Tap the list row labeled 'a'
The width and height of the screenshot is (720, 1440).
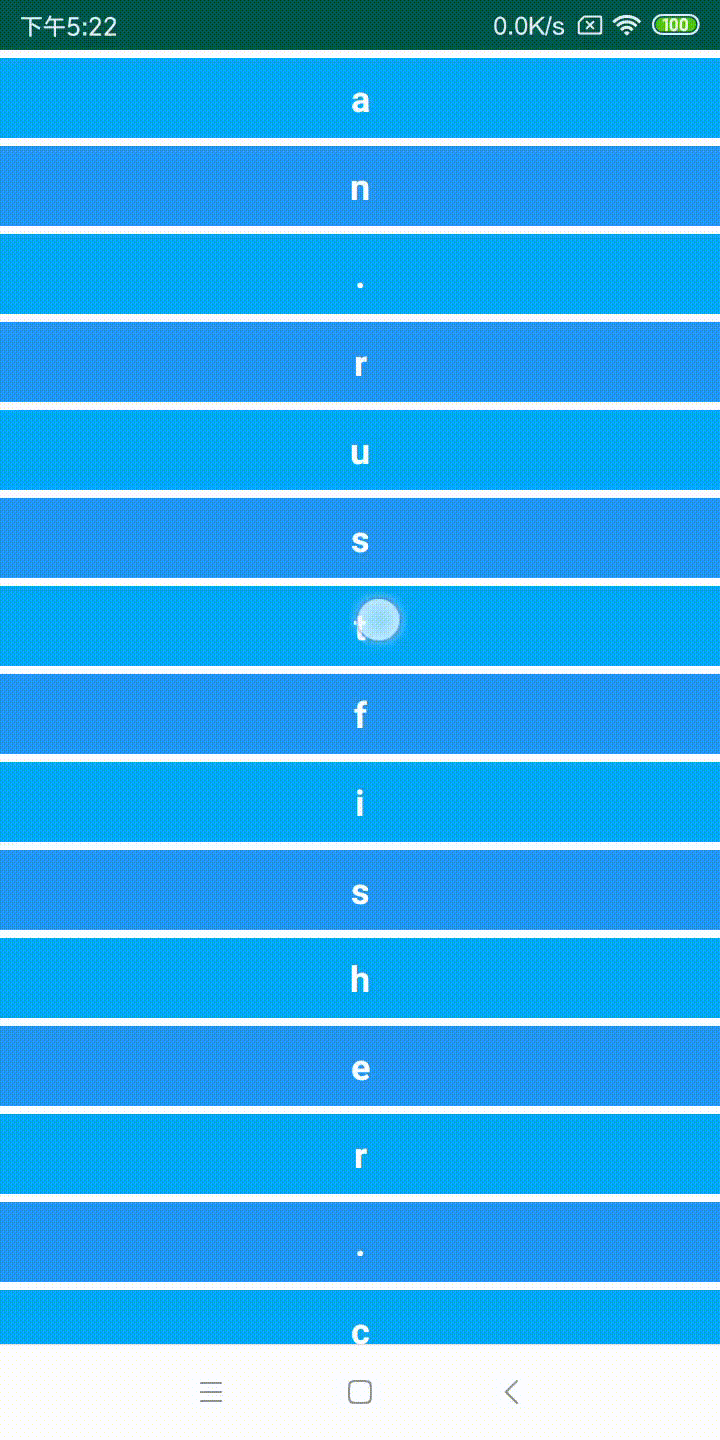[x=360, y=98]
